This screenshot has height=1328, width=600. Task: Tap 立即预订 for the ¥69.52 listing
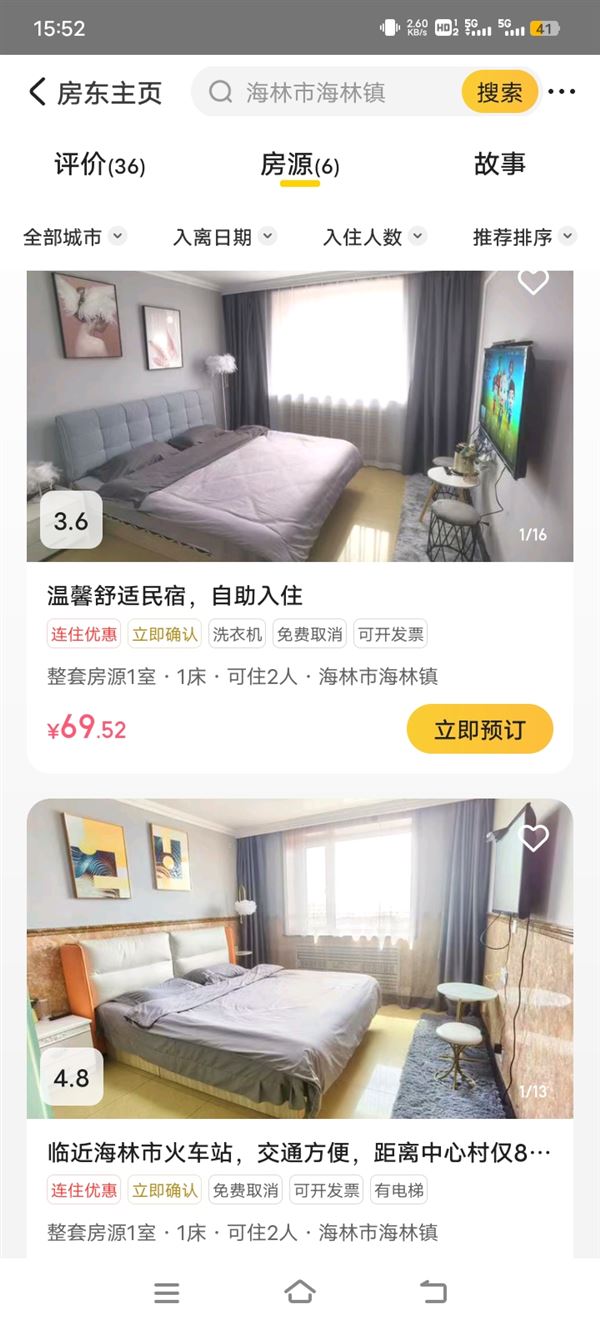click(x=480, y=729)
